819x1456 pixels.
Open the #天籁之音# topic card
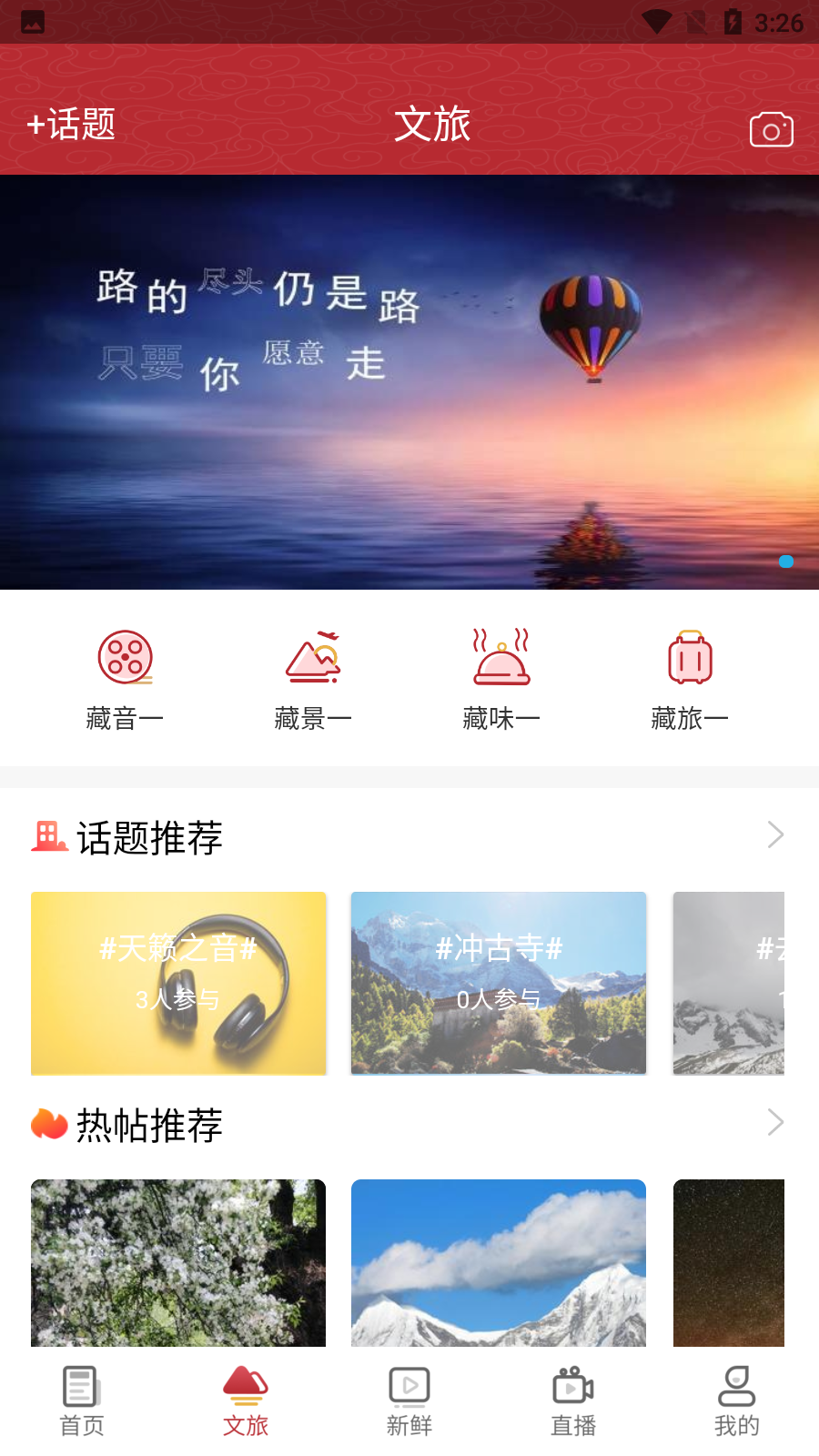pyautogui.click(x=178, y=983)
